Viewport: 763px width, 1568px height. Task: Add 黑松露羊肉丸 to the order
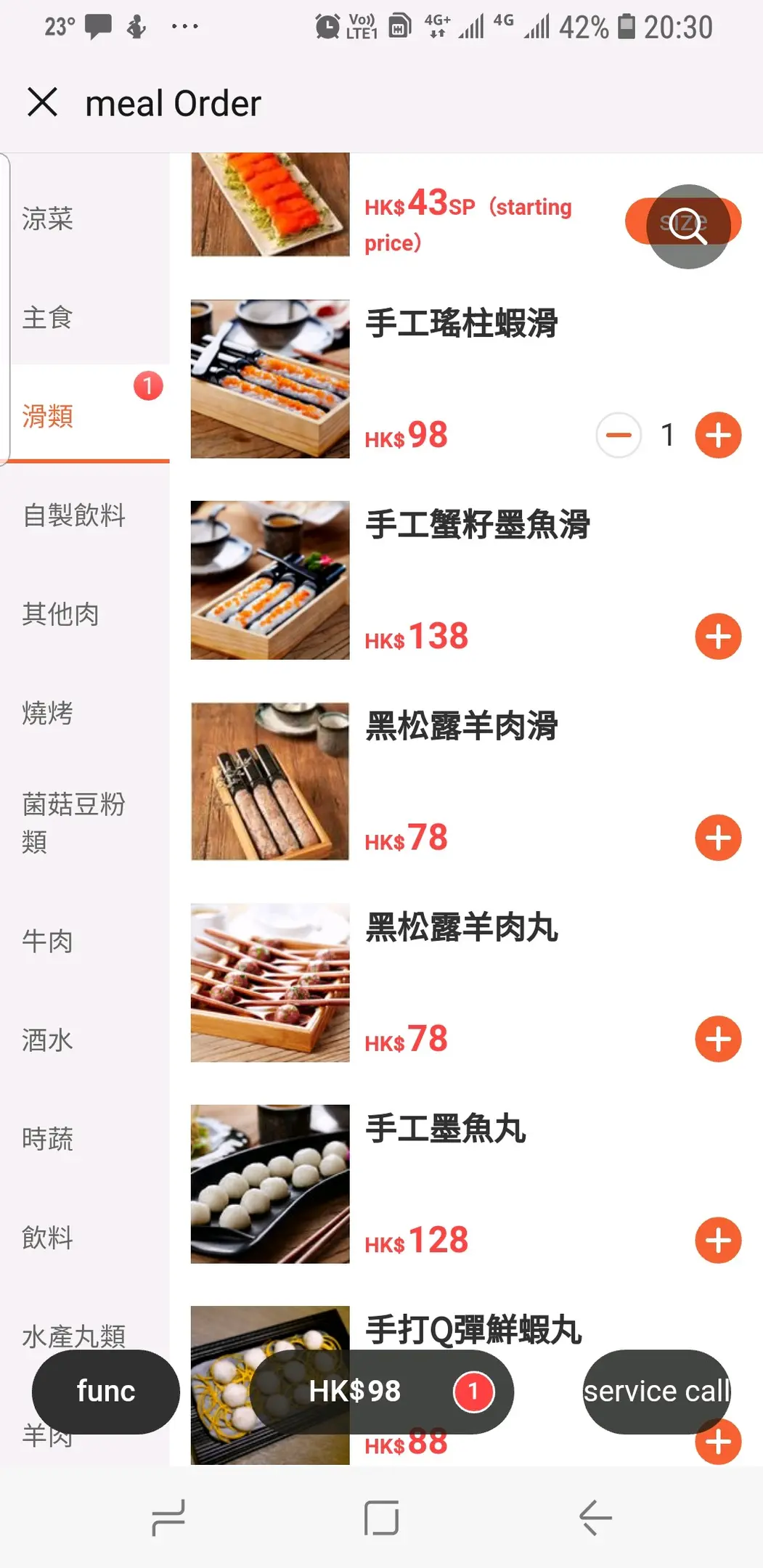pos(718,1039)
